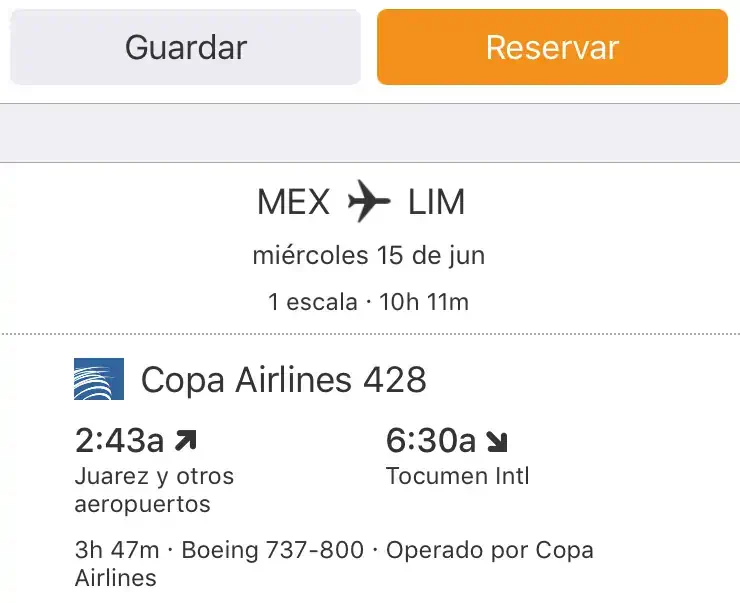Book the flight with Reservar
740x603 pixels.
[552, 47]
